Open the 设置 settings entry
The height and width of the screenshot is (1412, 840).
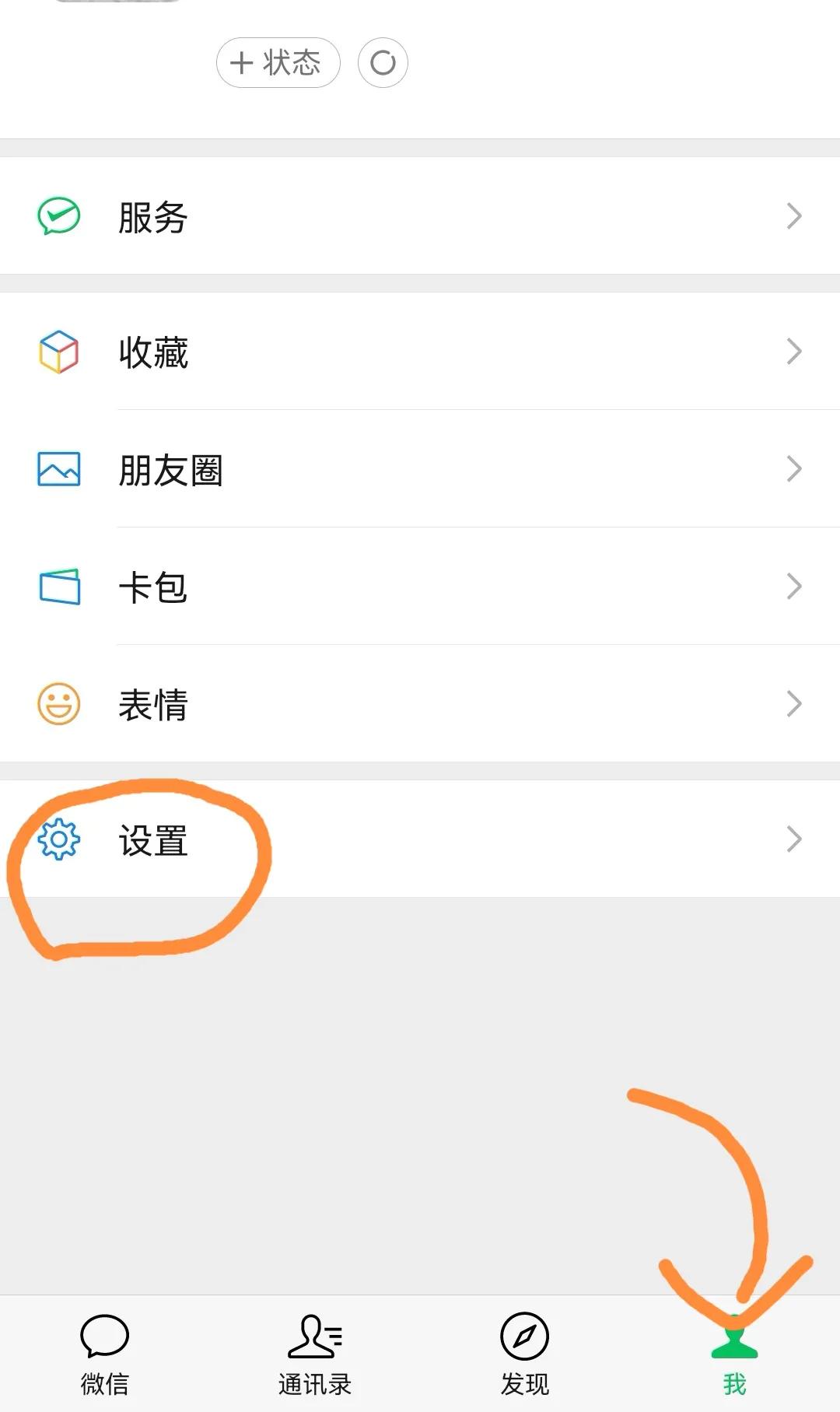coord(153,840)
